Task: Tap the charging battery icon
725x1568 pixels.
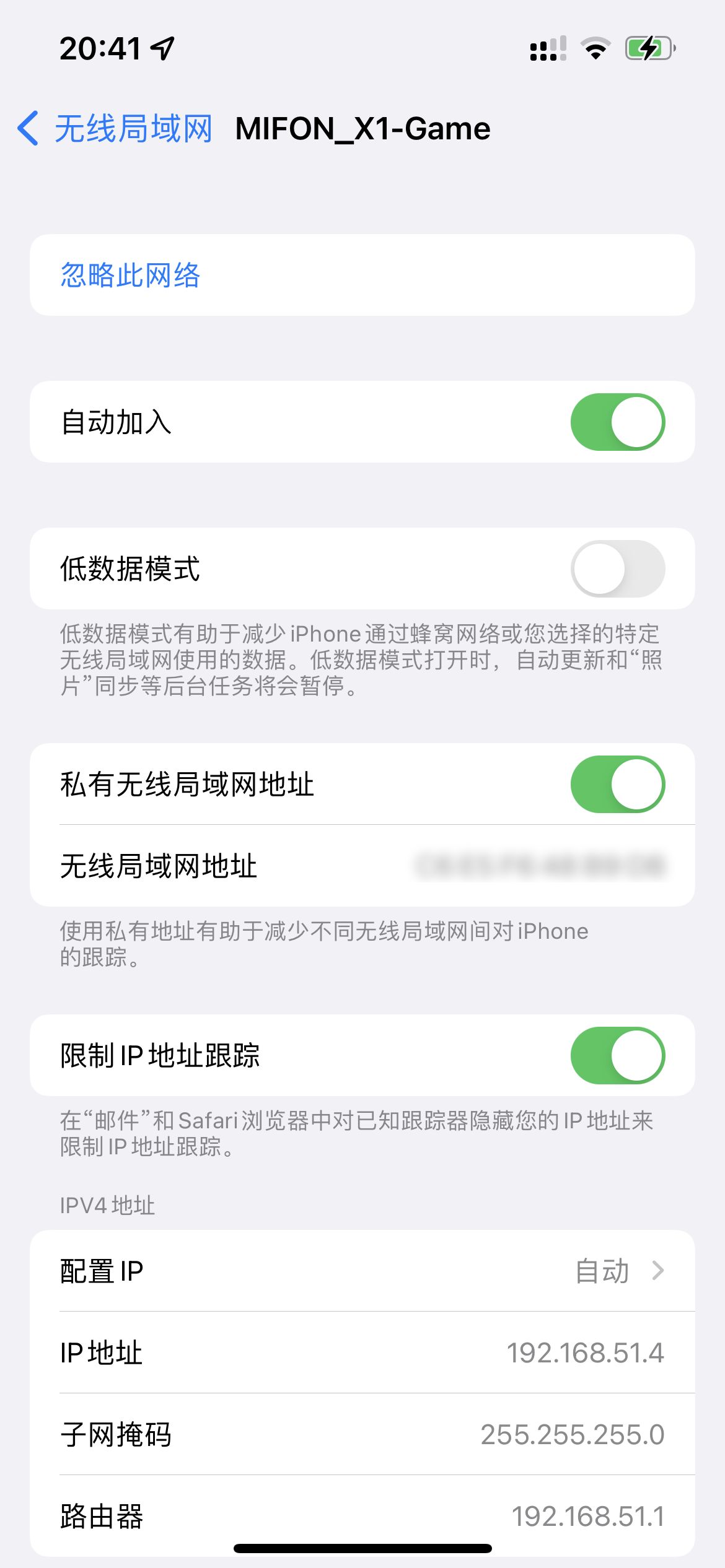Action: [647, 48]
